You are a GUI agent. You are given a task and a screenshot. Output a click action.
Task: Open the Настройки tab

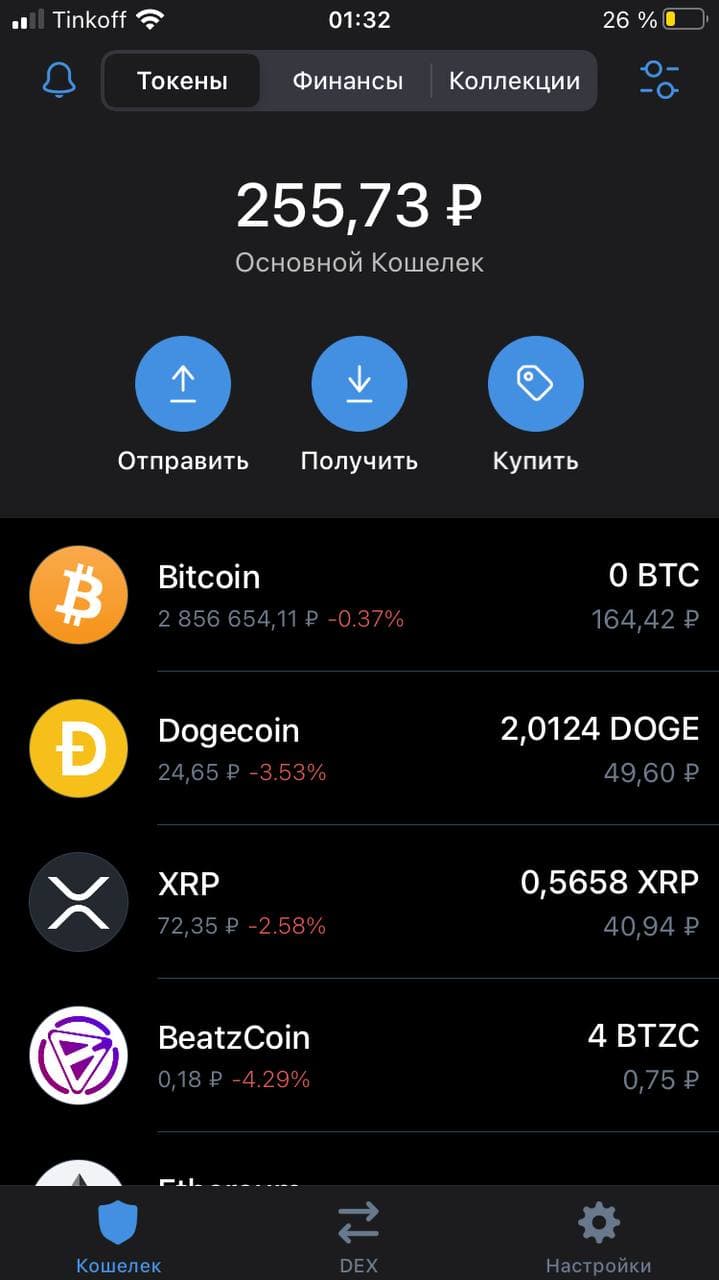coord(598,1235)
